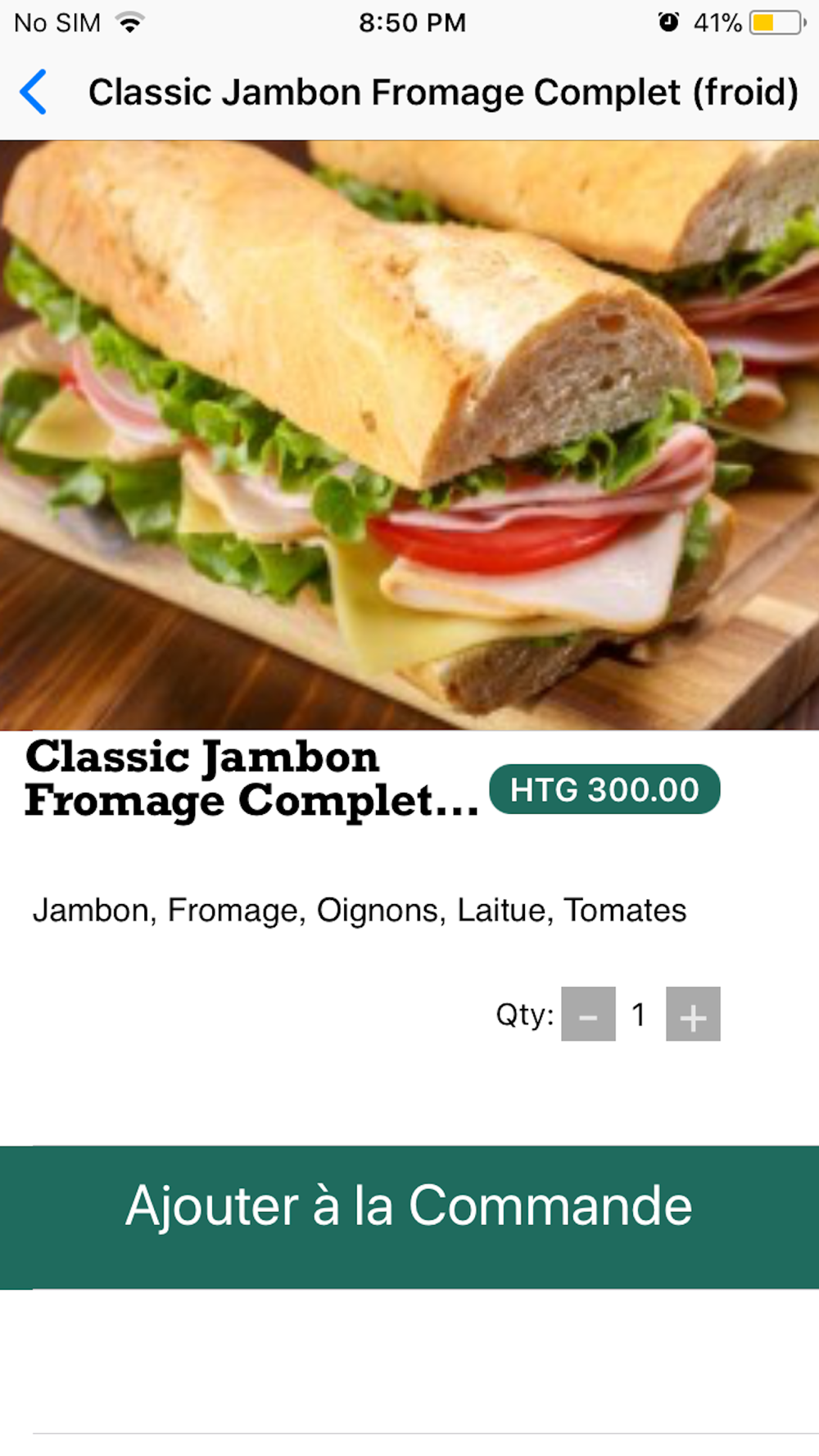
Task: Increase quantity with the plus button
Action: tap(693, 1014)
